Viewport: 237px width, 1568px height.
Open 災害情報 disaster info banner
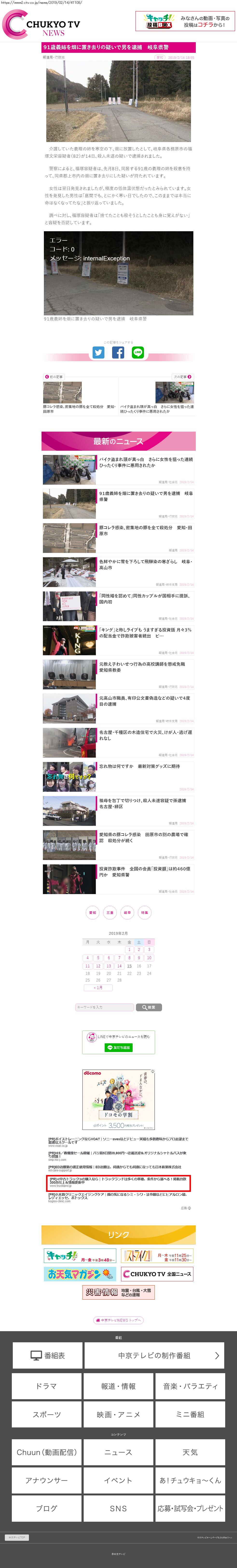pyautogui.click(x=118, y=1292)
